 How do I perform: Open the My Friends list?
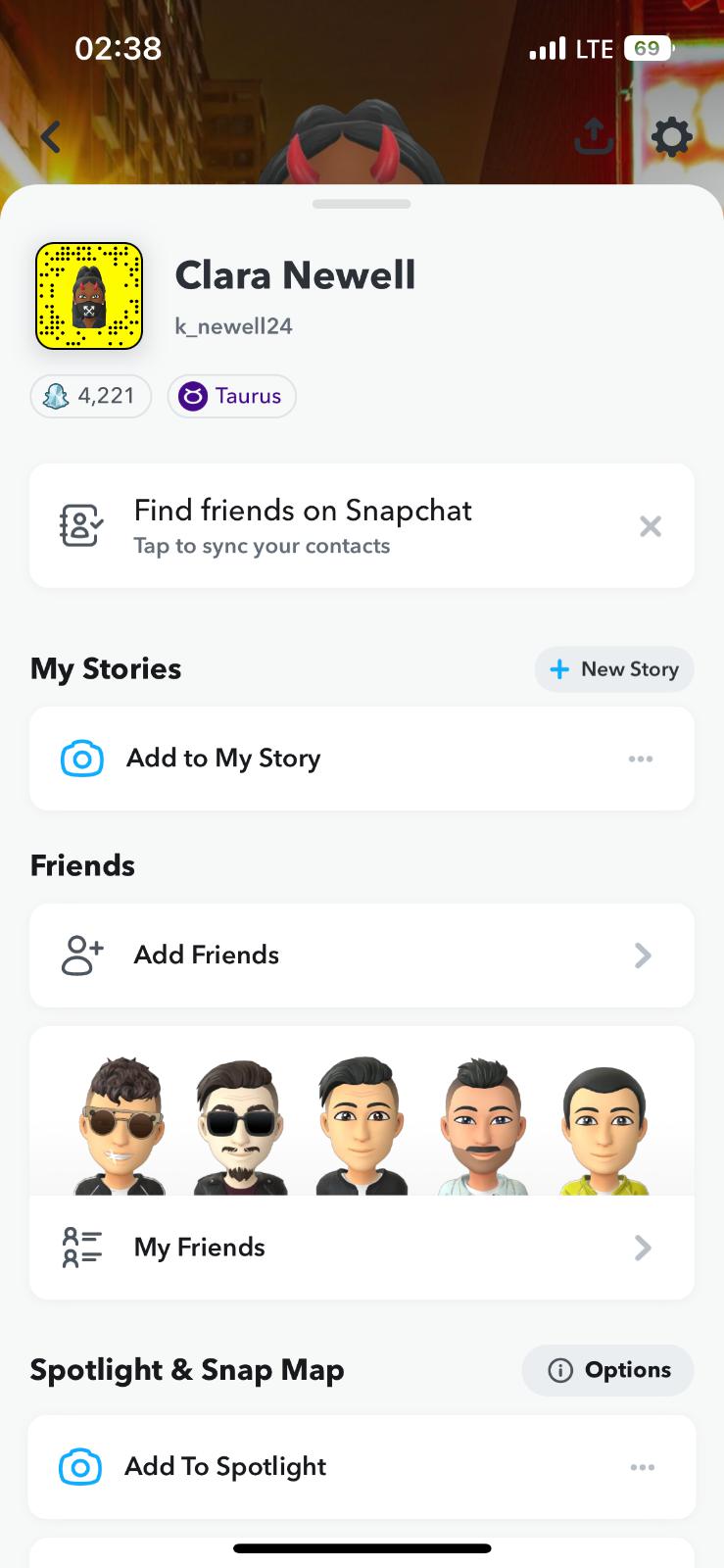362,1248
